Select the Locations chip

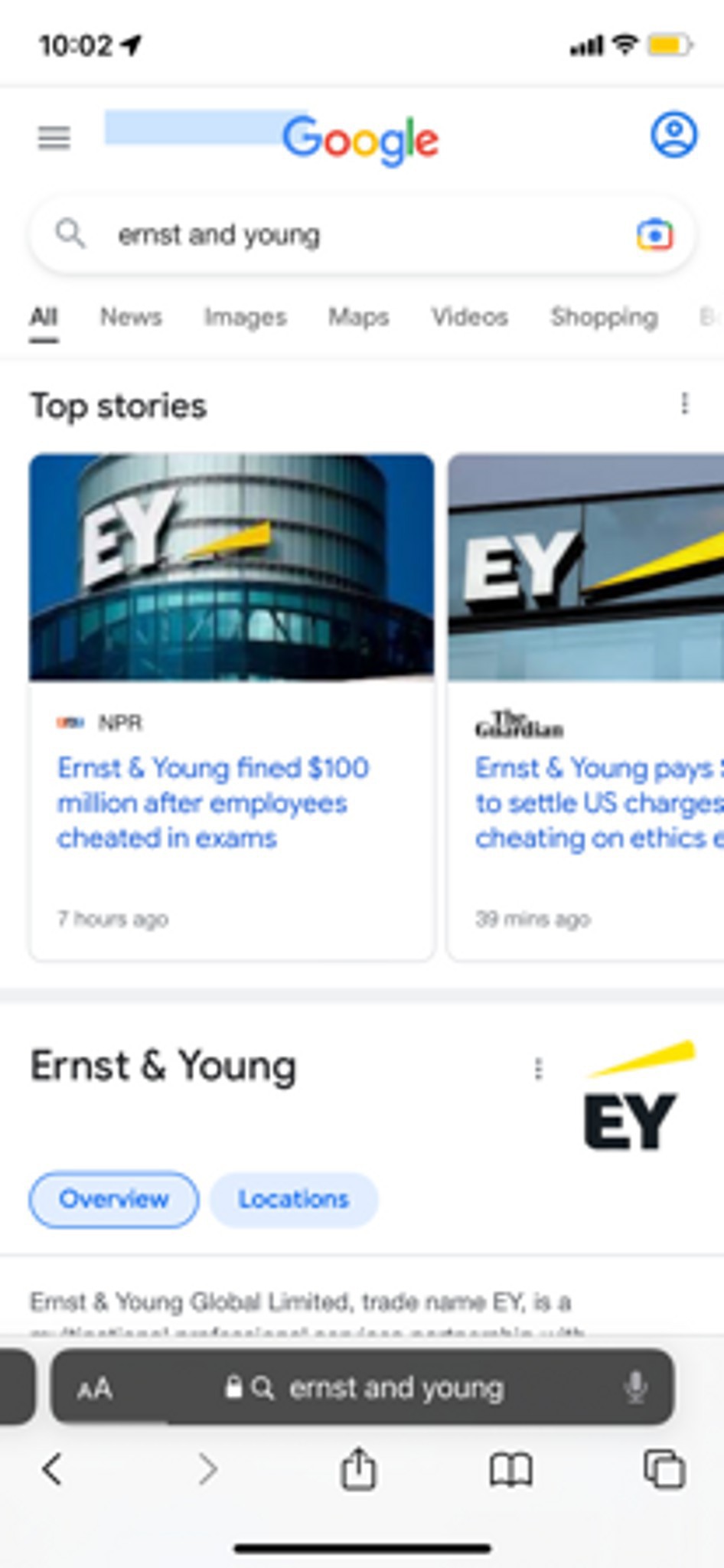point(294,1199)
